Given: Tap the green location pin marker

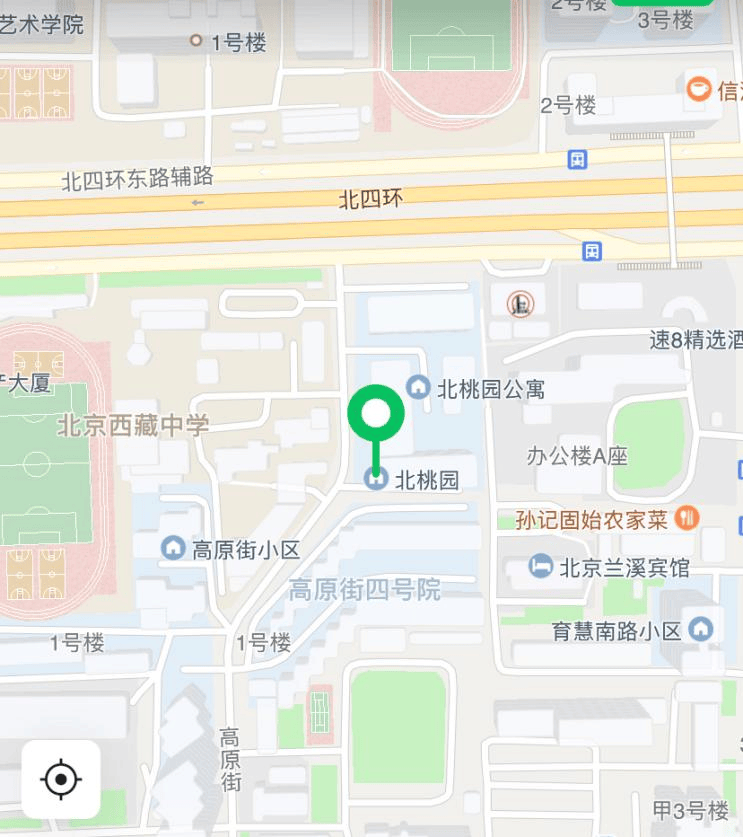Looking at the screenshot, I should [x=375, y=412].
